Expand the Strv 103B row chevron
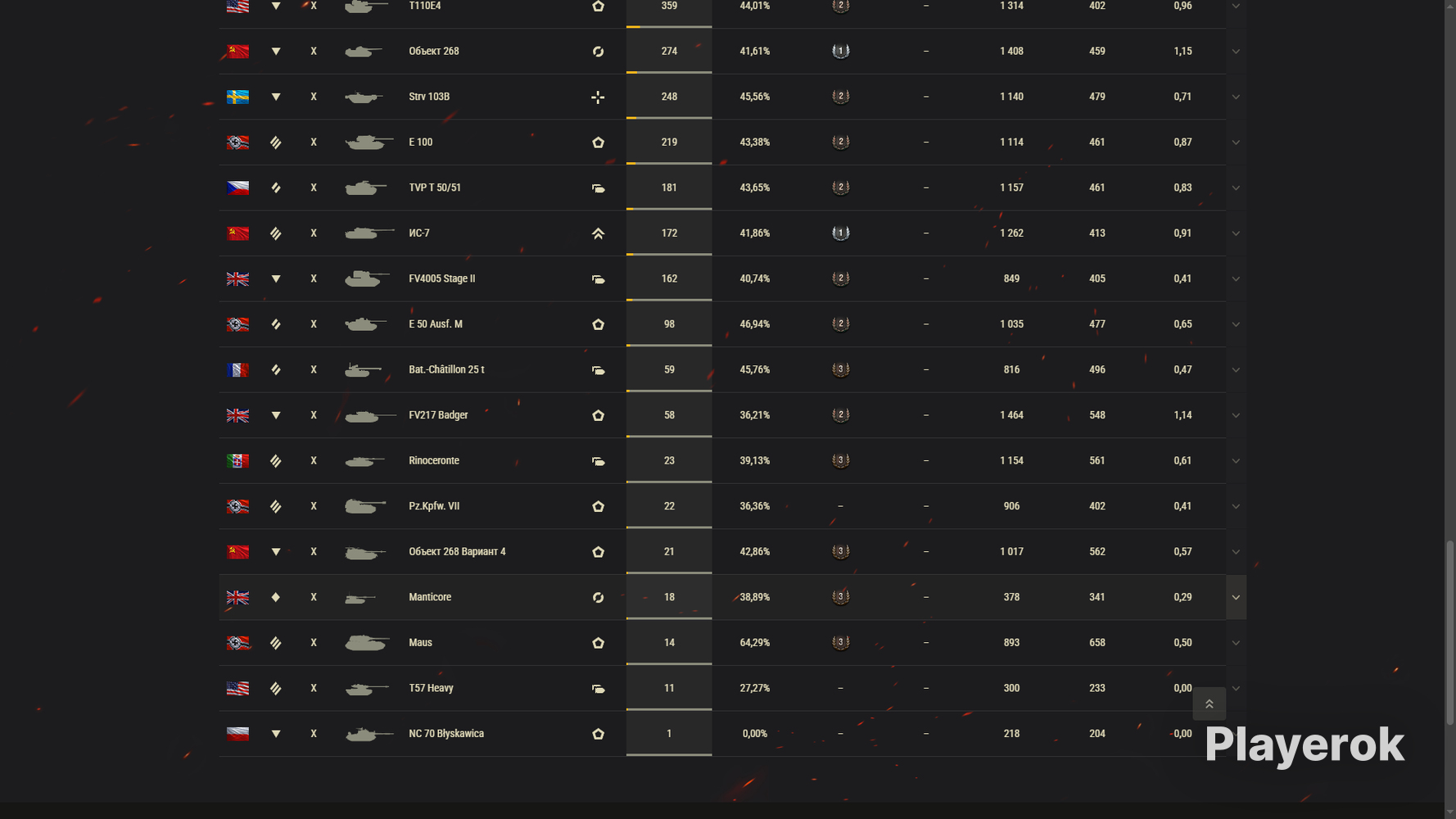This screenshot has width=1456, height=819. click(x=1236, y=97)
